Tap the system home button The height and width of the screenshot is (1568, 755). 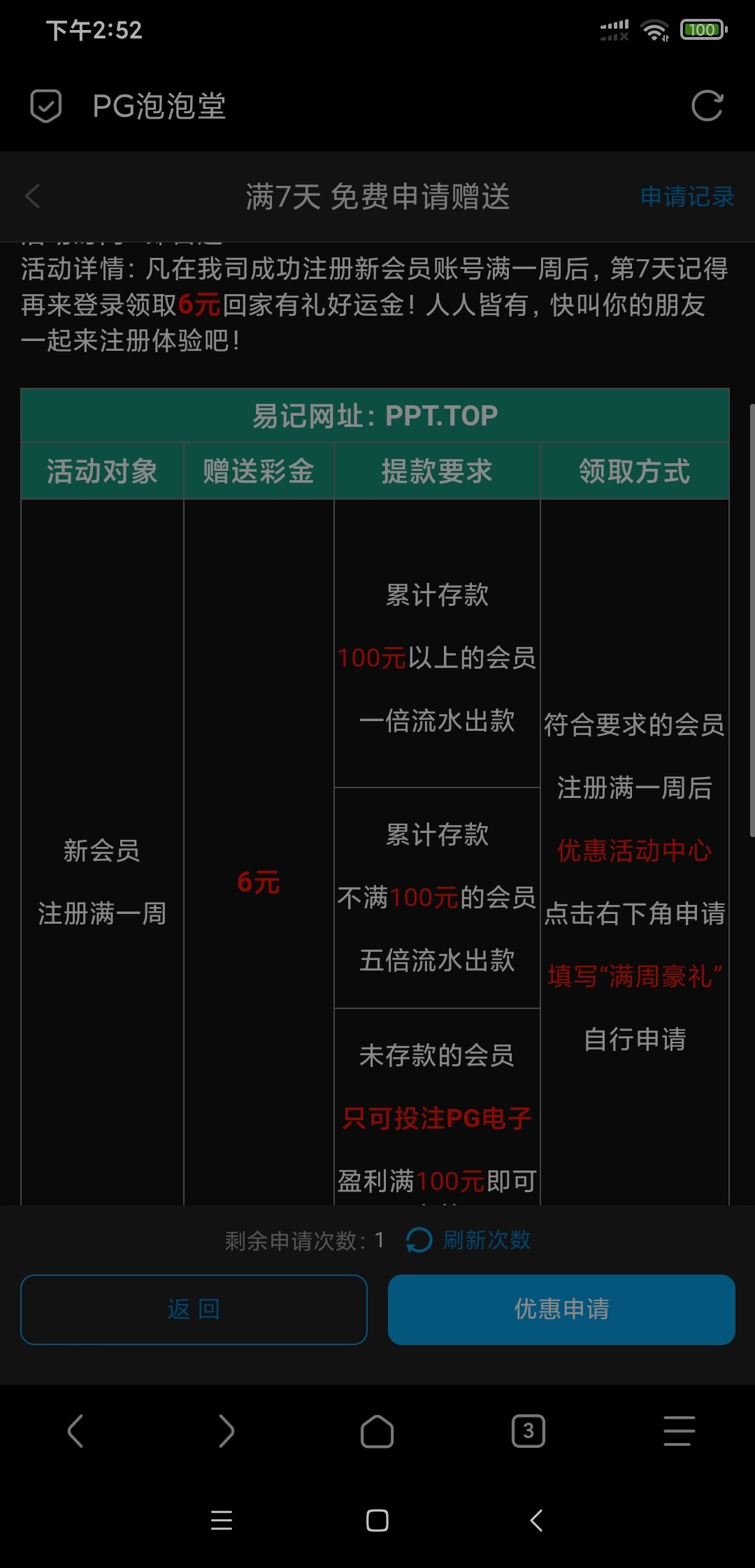[377, 1520]
